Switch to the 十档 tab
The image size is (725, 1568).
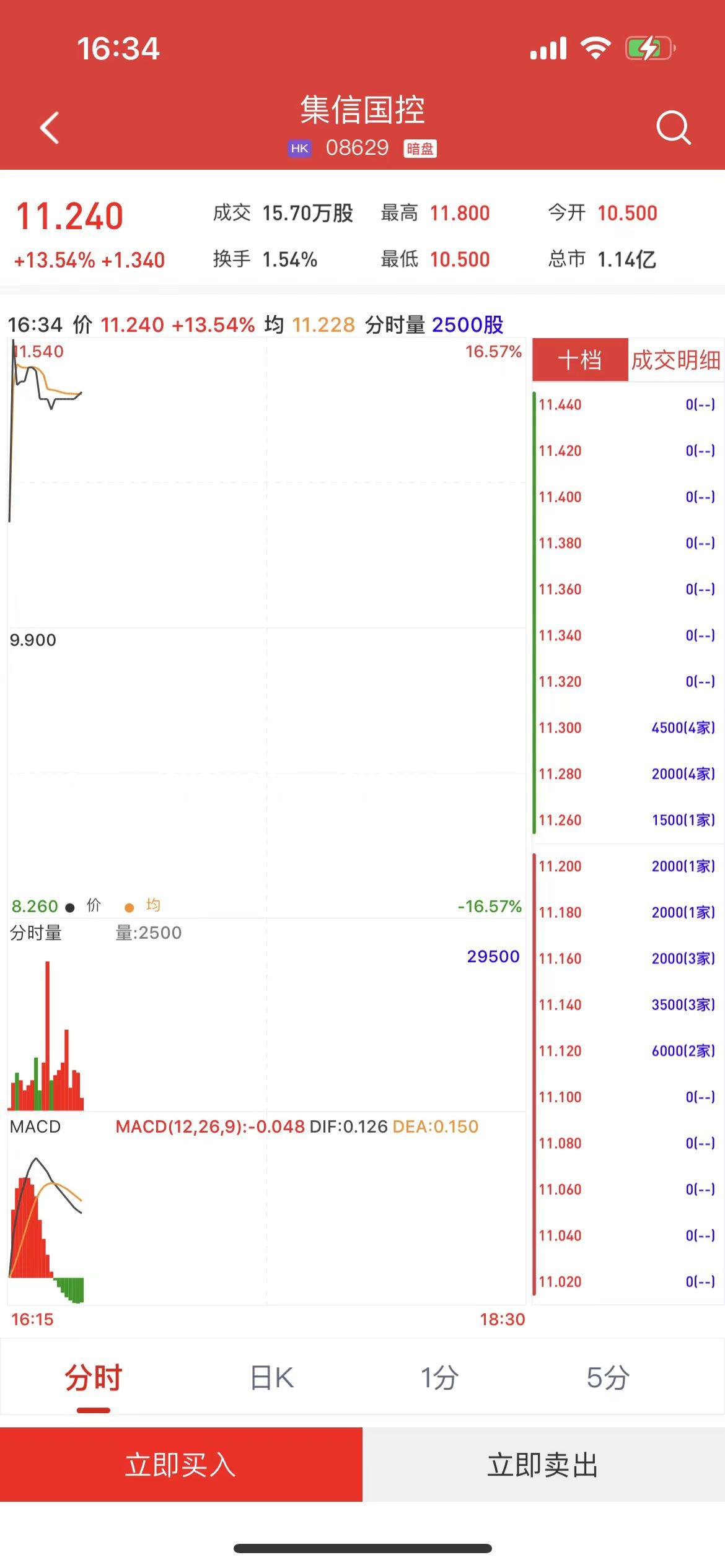580,360
